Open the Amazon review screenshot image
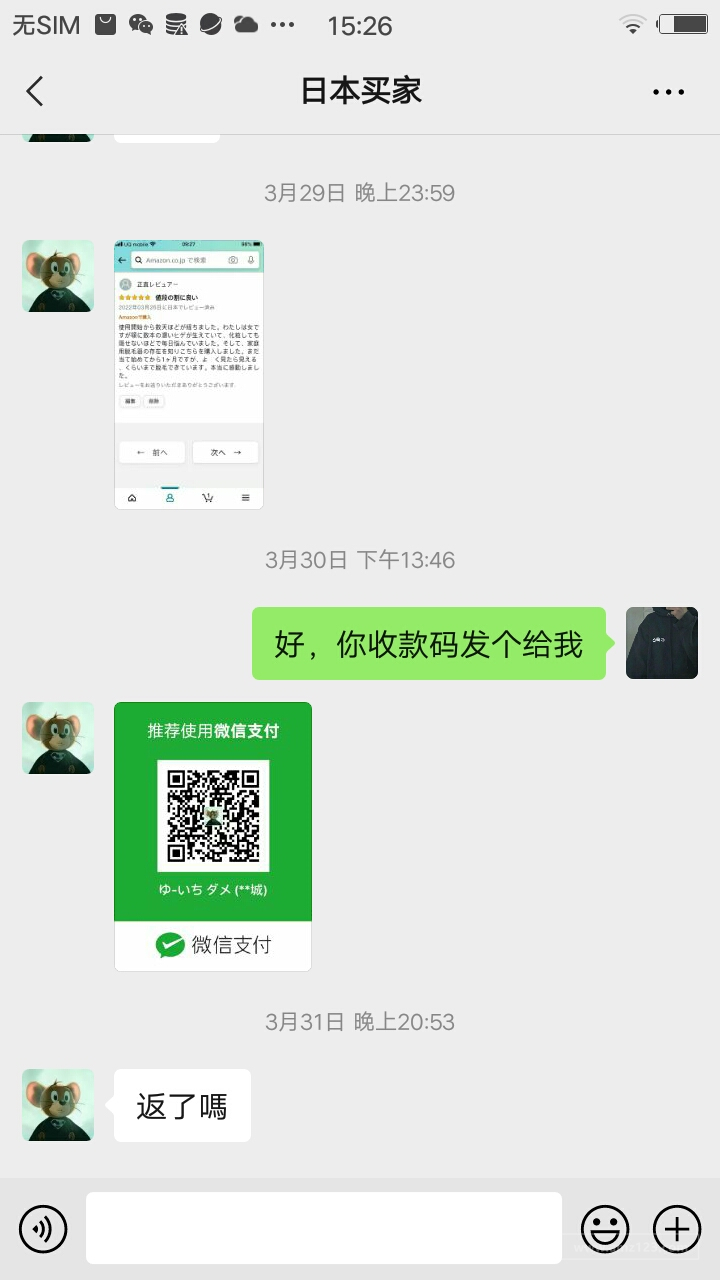Screen dimensions: 720x1280 [x=189, y=374]
